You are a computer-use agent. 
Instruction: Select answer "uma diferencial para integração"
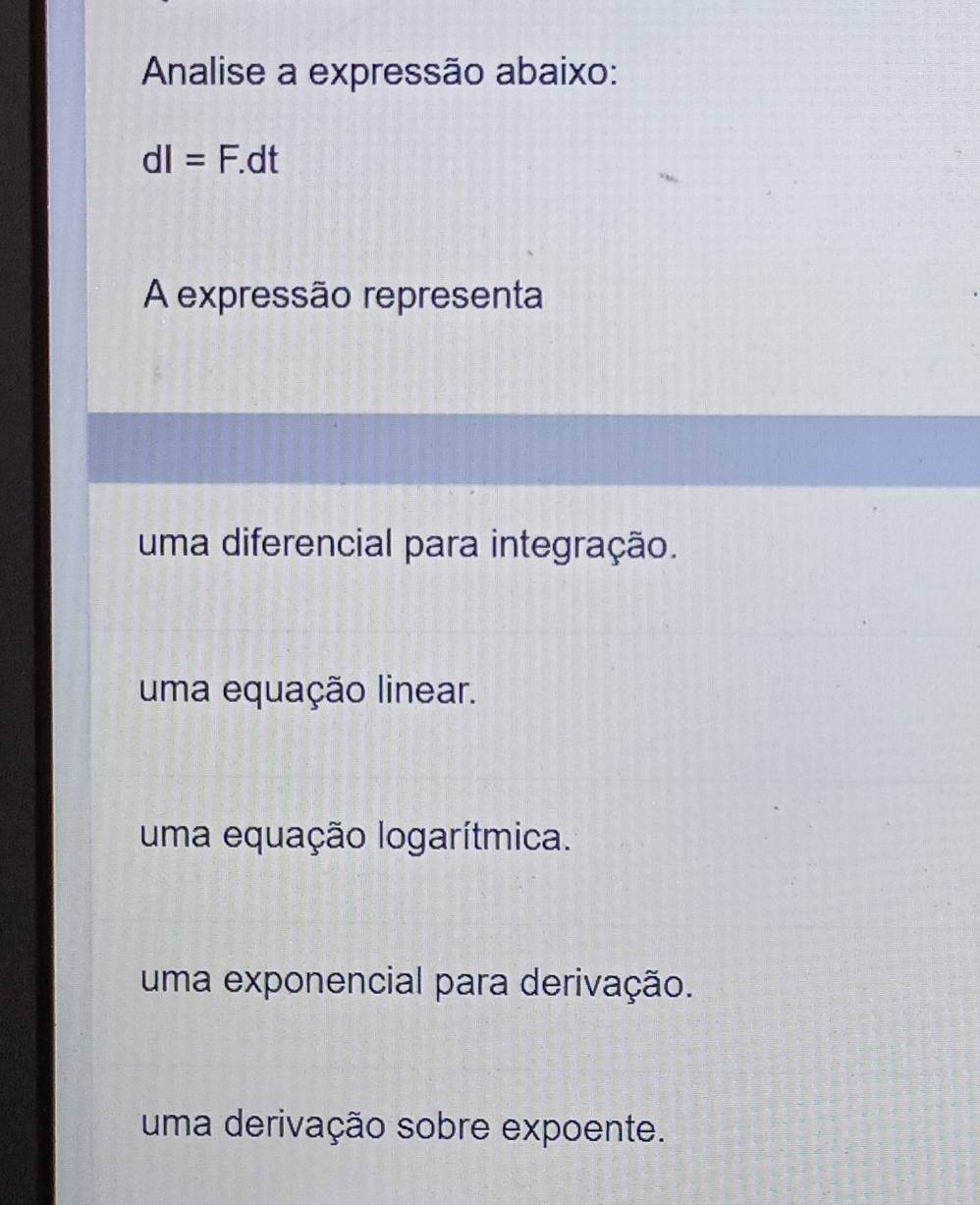point(408,543)
